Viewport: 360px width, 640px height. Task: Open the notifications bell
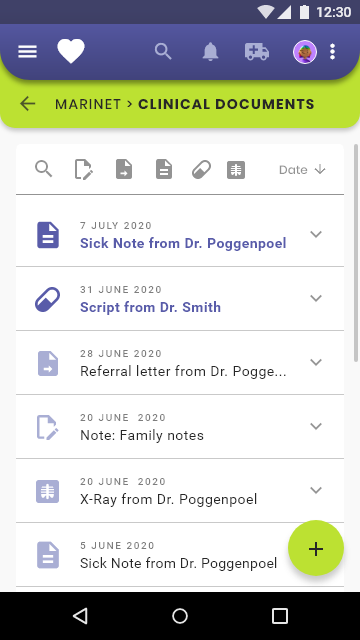pyautogui.click(x=210, y=52)
